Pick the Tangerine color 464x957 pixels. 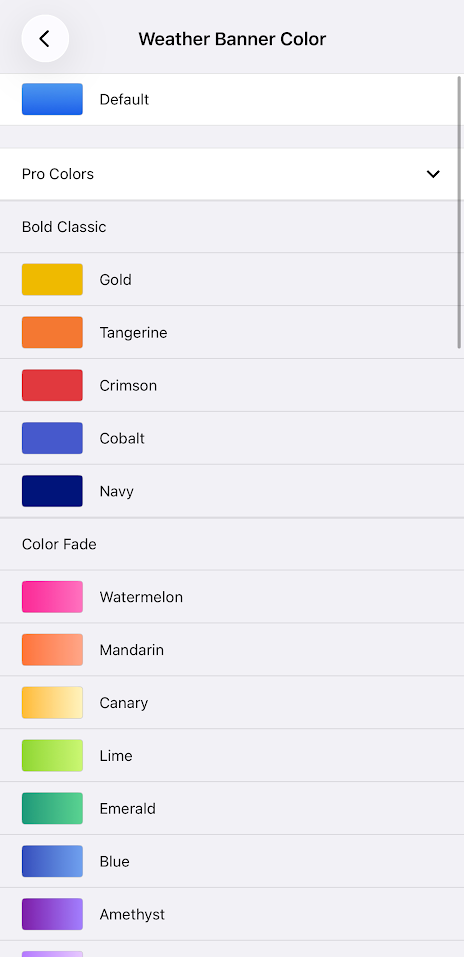(x=232, y=333)
